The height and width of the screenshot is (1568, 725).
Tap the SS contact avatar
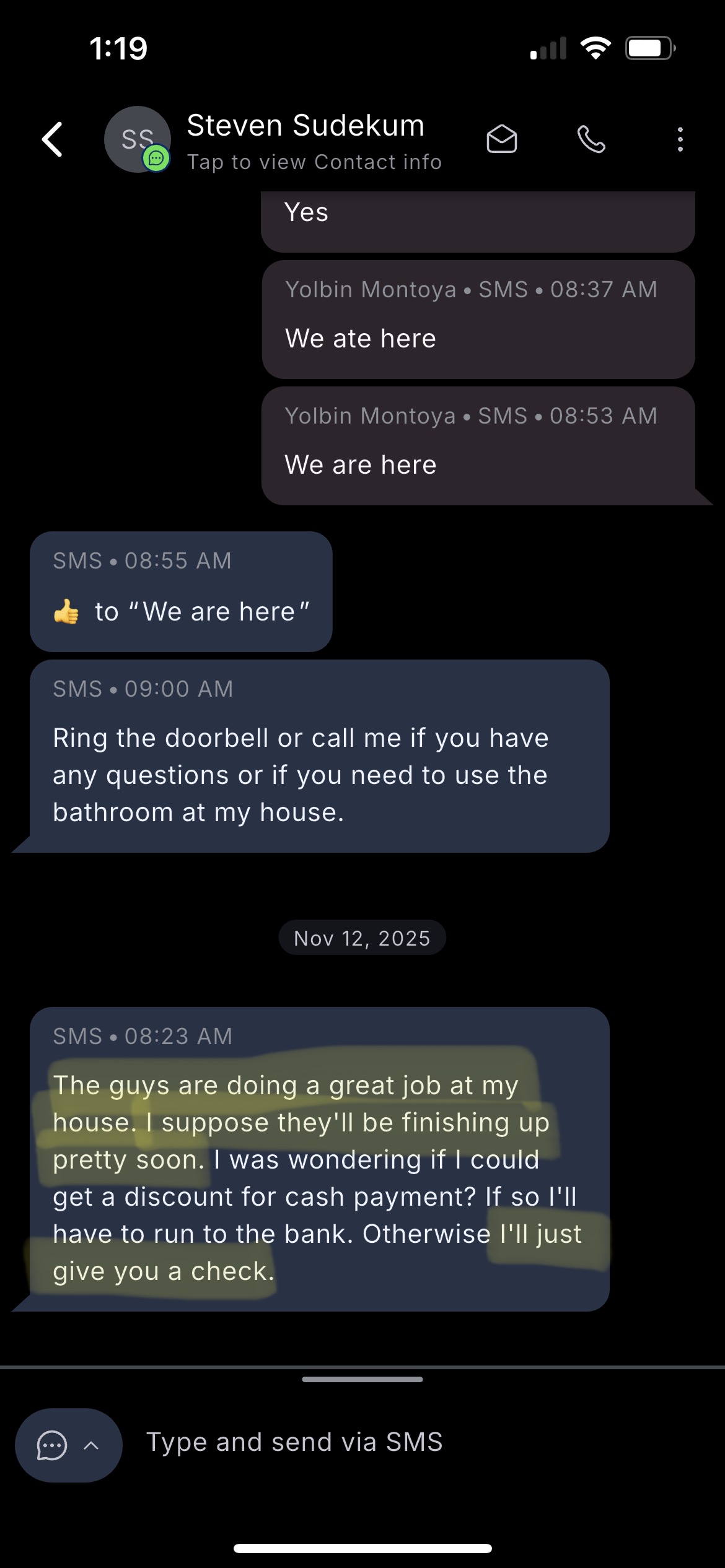click(x=137, y=139)
